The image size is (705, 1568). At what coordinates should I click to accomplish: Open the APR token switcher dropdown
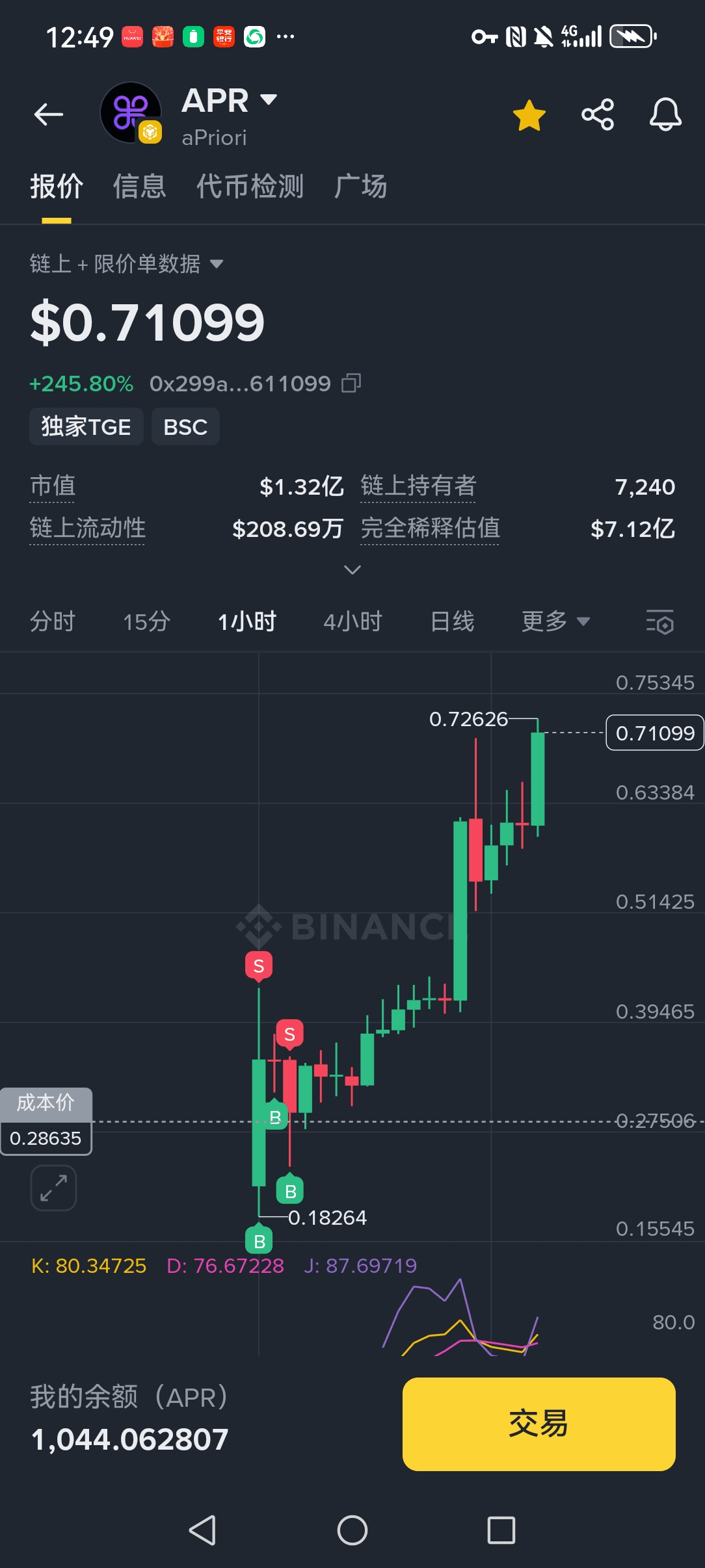click(x=268, y=99)
